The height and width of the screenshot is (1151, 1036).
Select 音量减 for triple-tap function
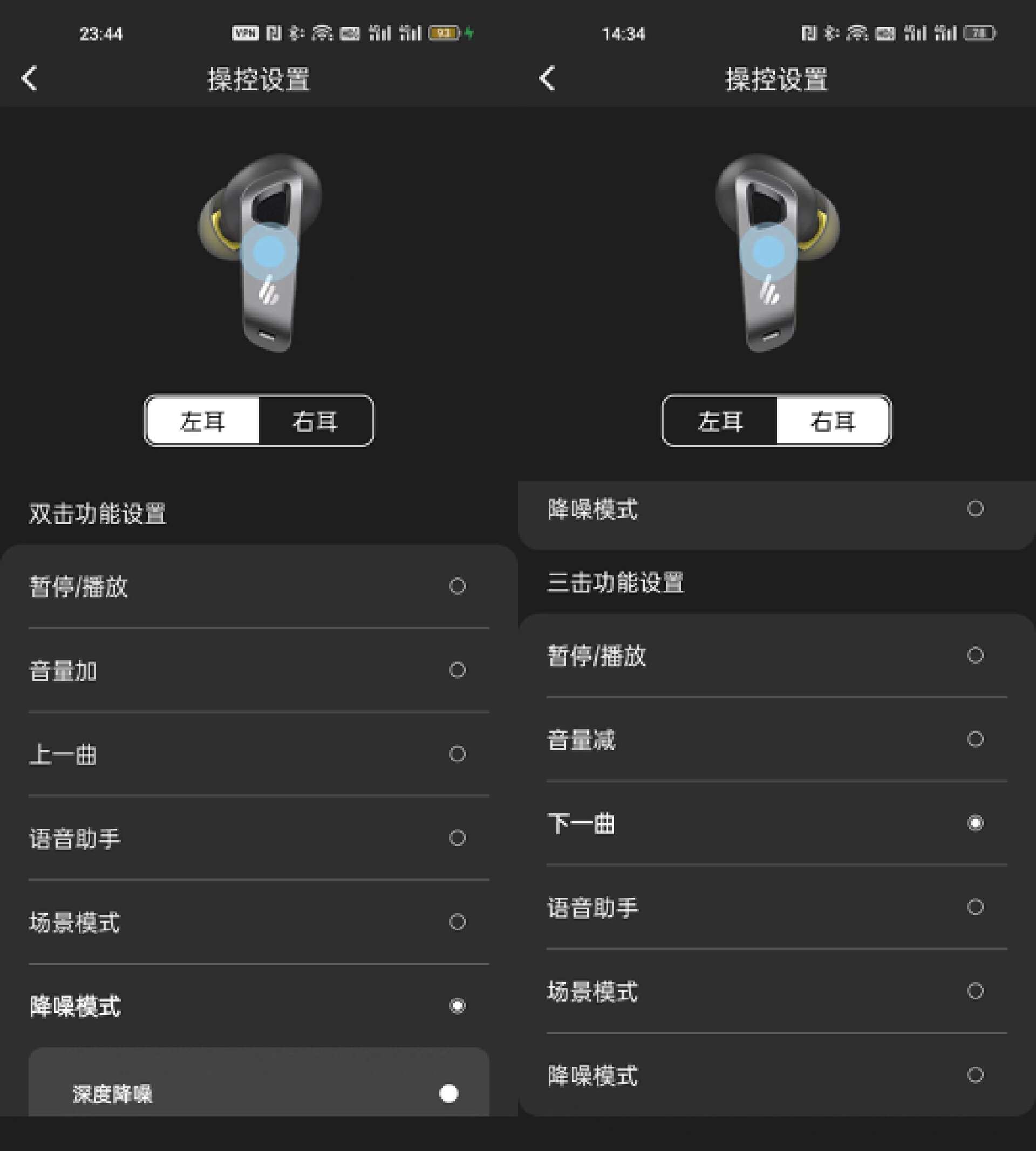pyautogui.click(x=974, y=738)
